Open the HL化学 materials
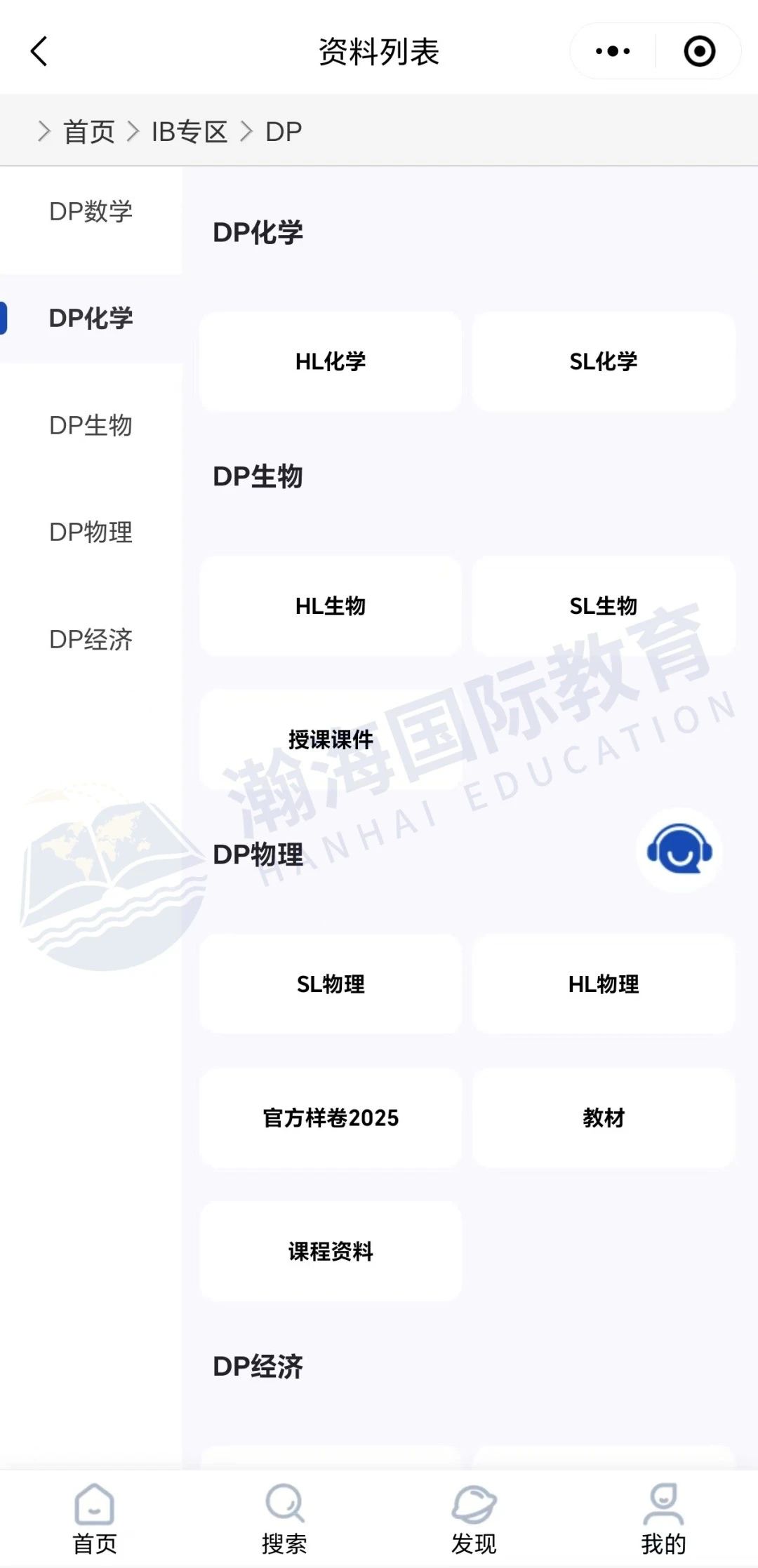This screenshot has height=1568, width=758. click(331, 361)
